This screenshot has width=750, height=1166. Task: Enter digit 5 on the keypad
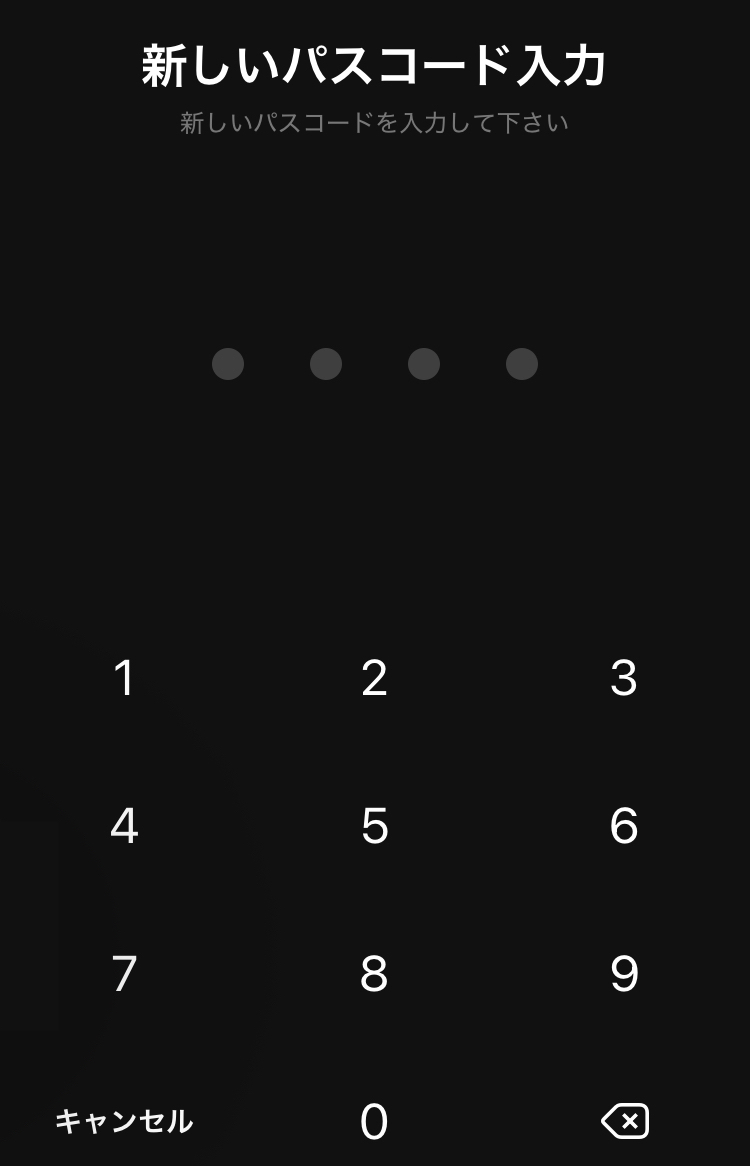374,826
